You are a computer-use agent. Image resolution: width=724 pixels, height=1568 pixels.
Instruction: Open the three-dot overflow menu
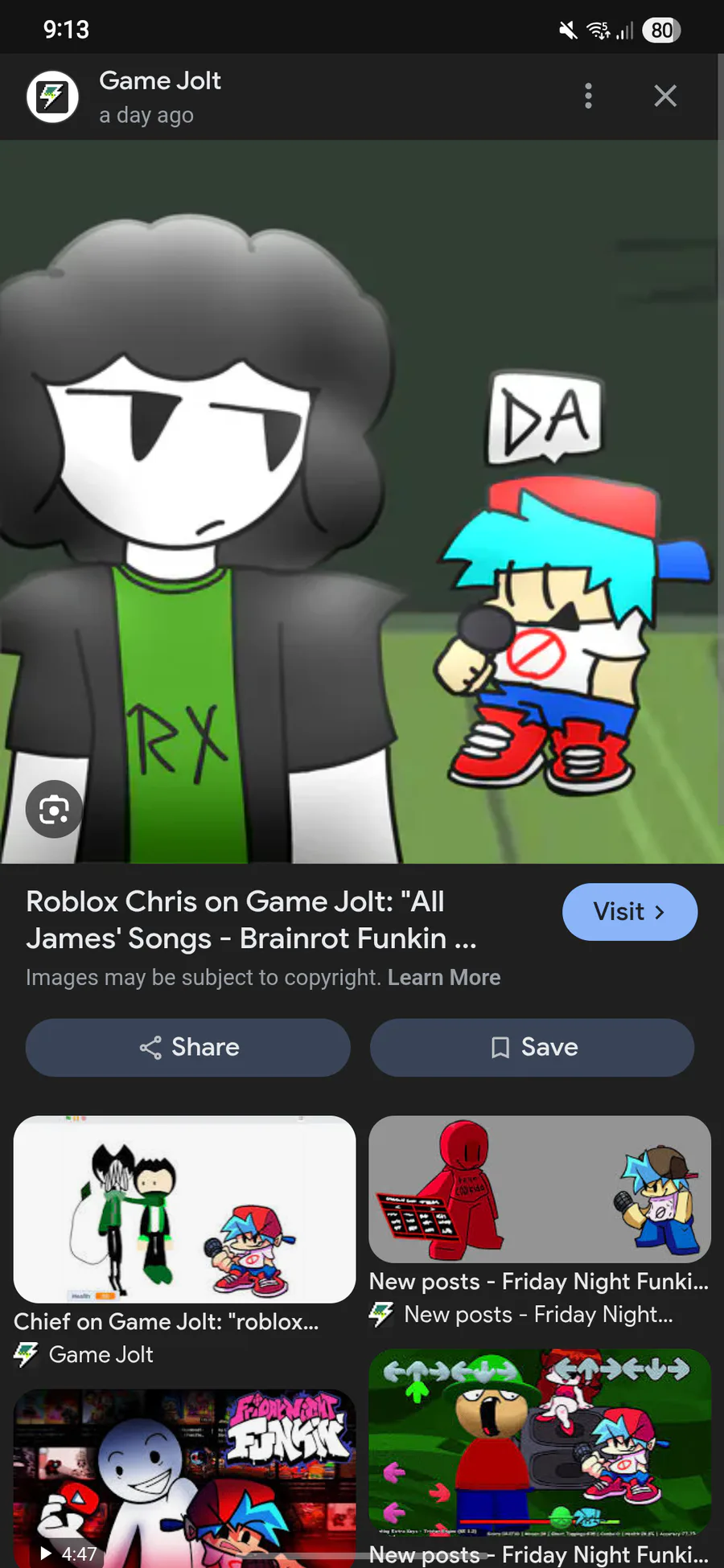(588, 96)
